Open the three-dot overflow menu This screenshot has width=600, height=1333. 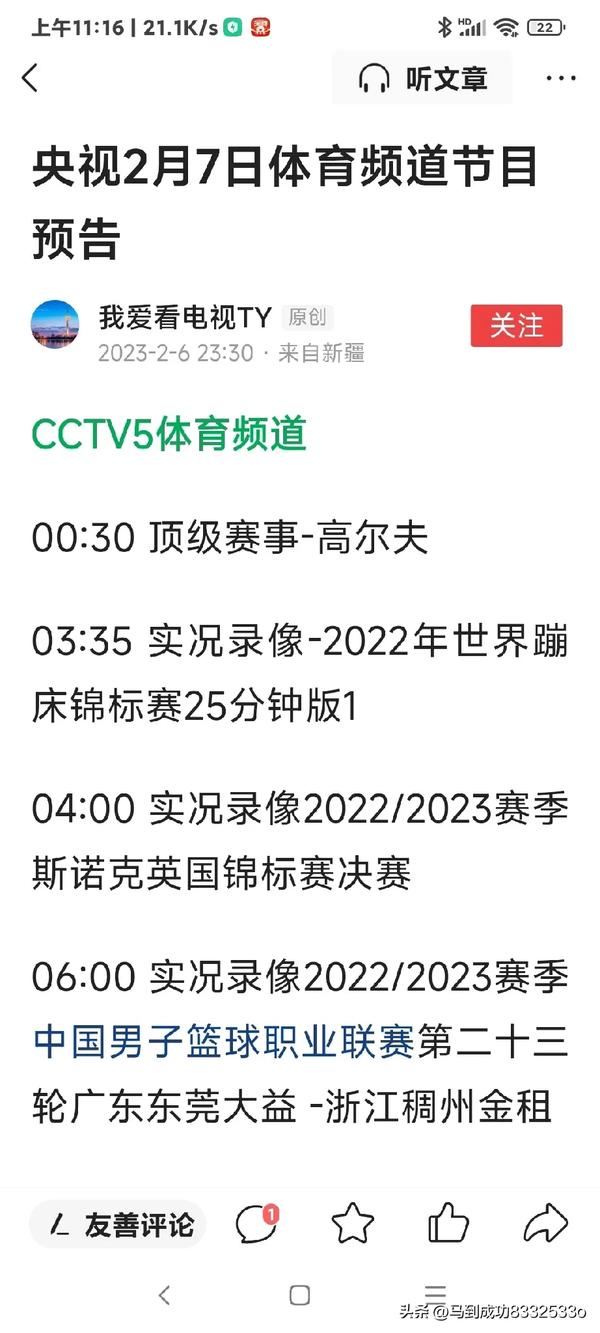point(561,78)
